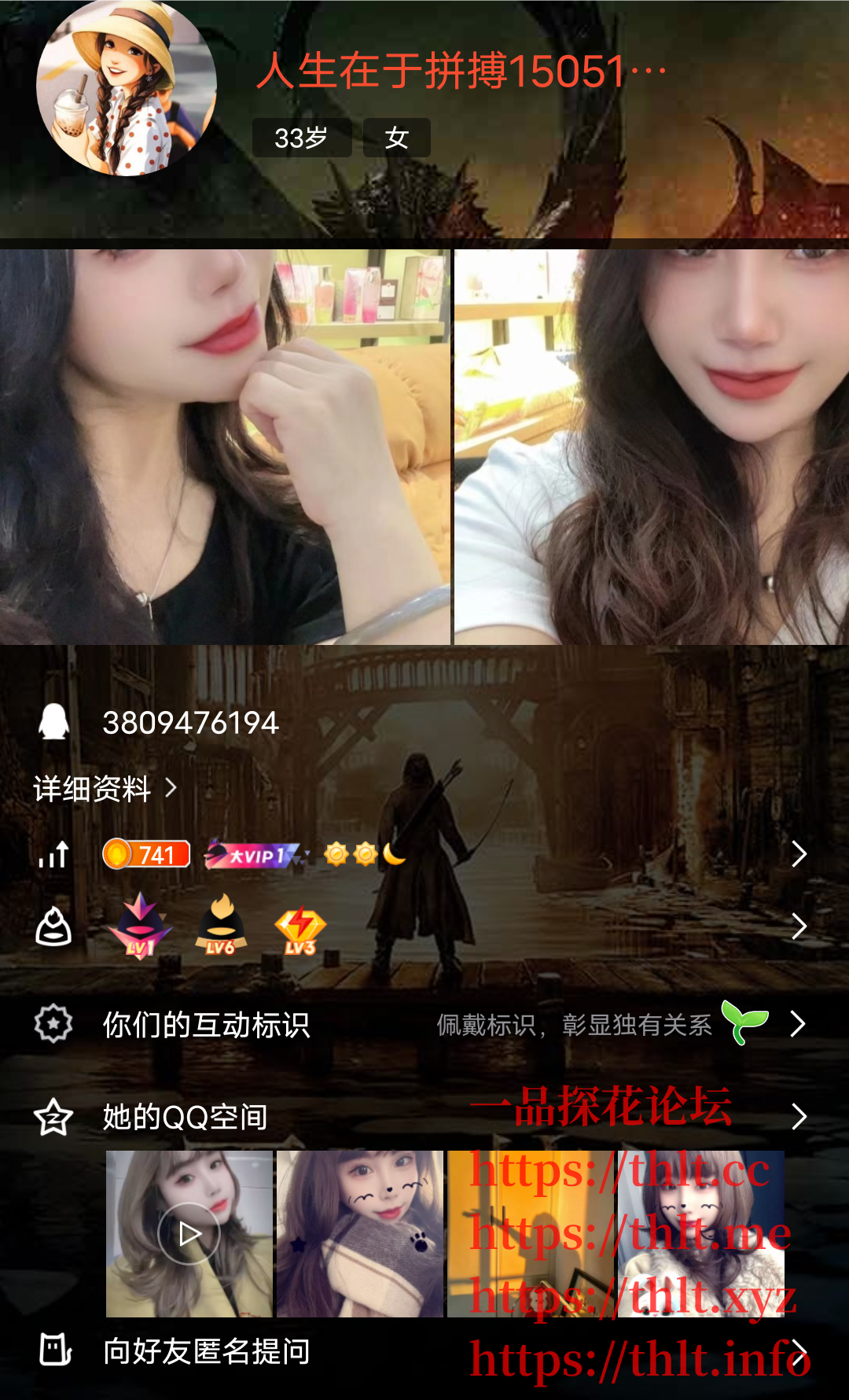Click the 女 gender tag

click(x=396, y=137)
